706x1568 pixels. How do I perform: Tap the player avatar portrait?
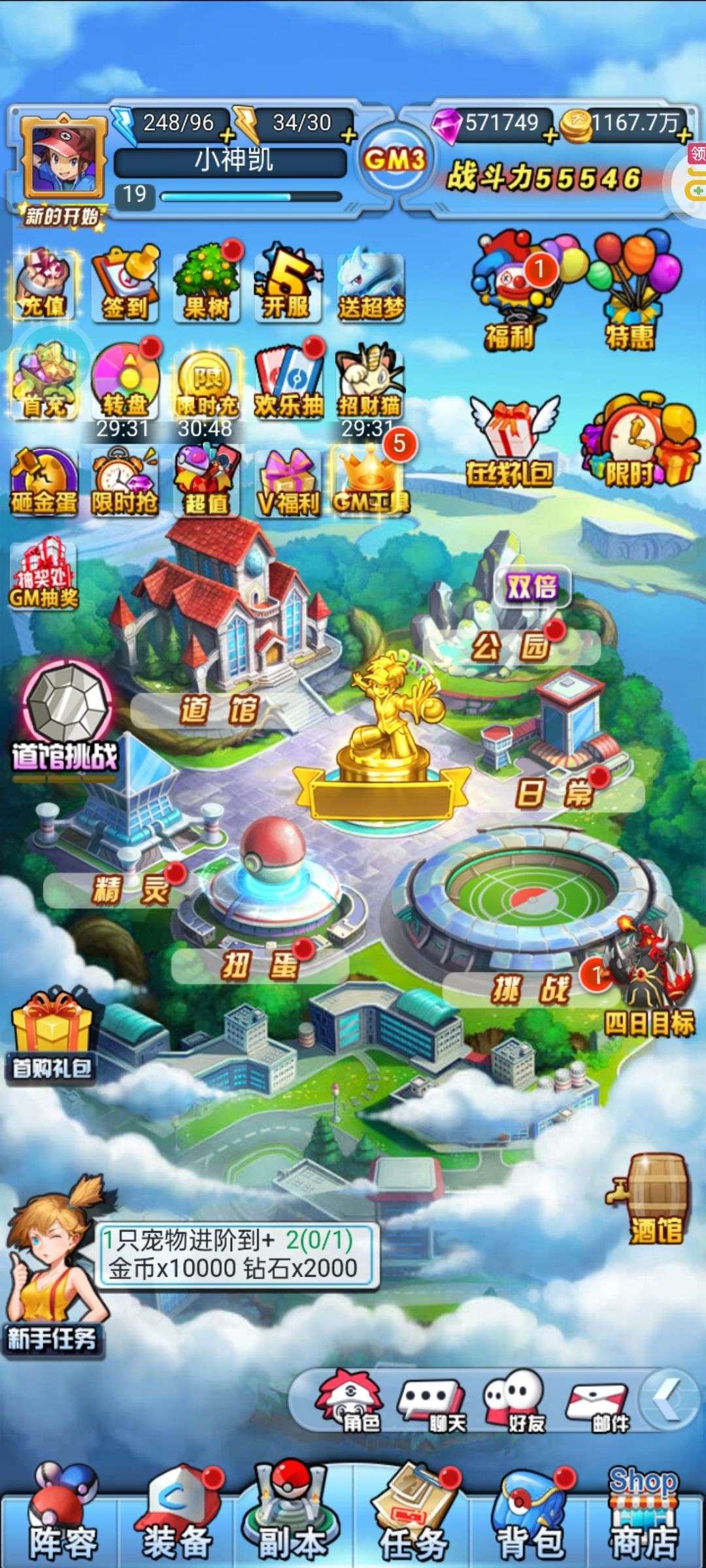pyautogui.click(x=63, y=158)
